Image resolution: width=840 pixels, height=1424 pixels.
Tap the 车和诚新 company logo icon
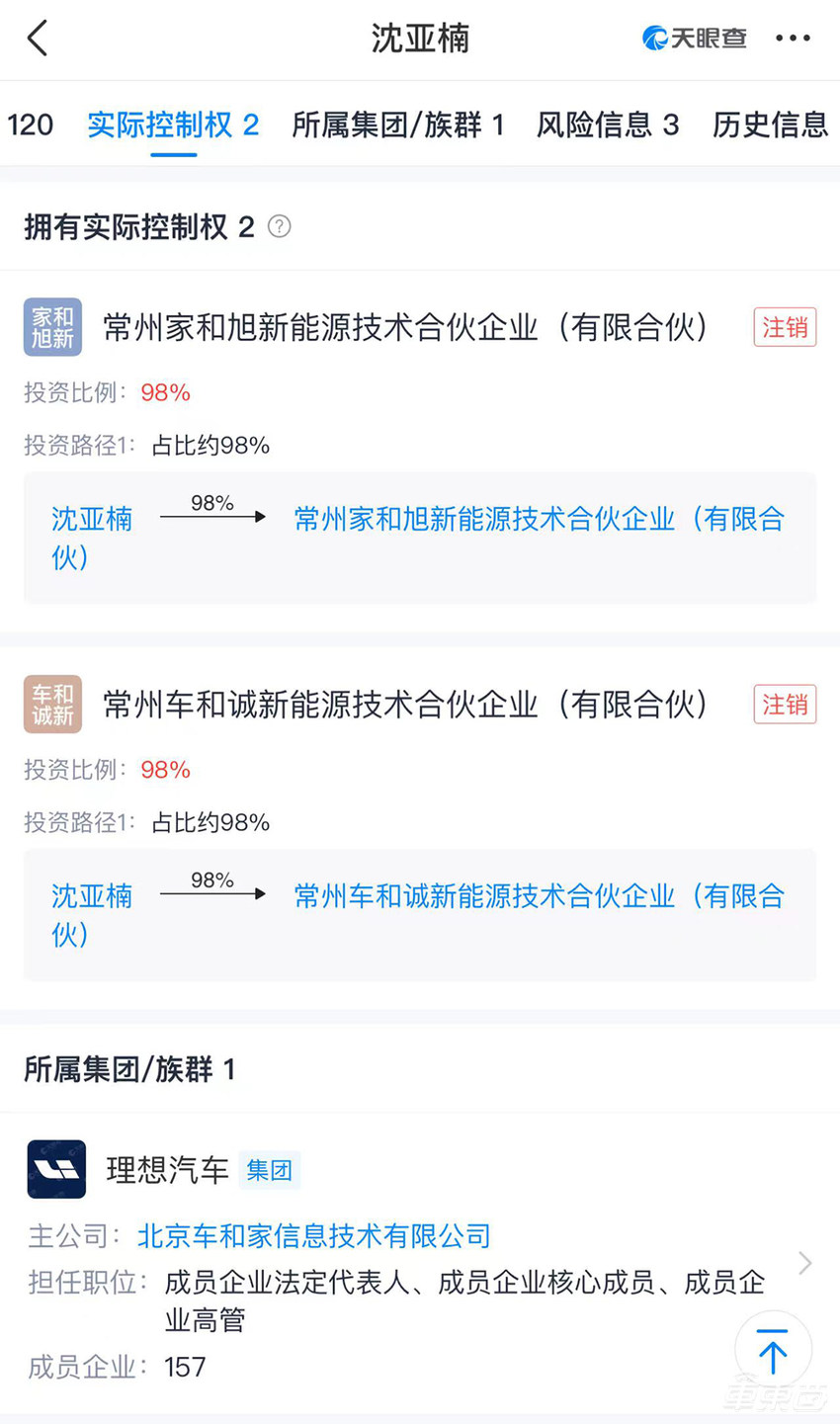tap(52, 704)
